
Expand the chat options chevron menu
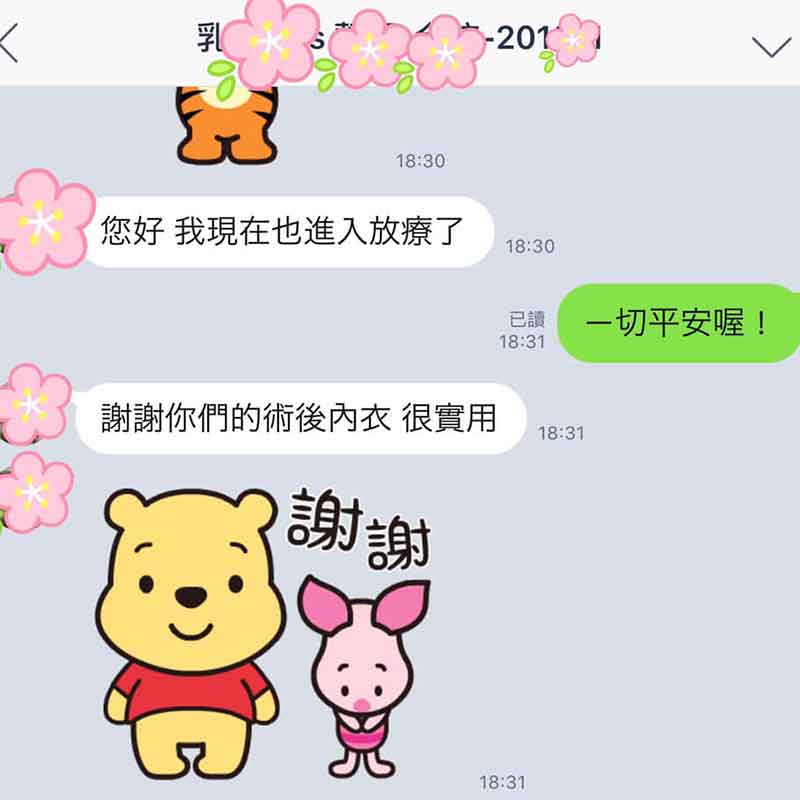point(769,46)
